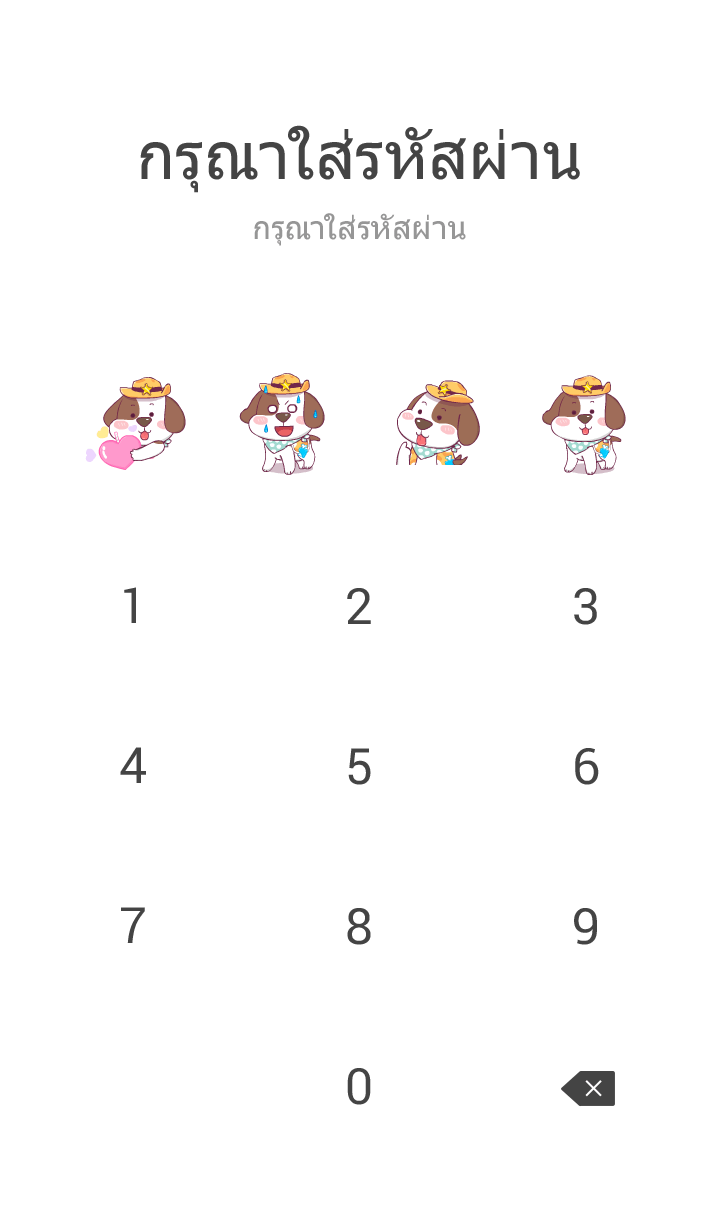The height and width of the screenshot is (1232, 720).
Task: Tap the number 6 key
Action: (x=585, y=767)
